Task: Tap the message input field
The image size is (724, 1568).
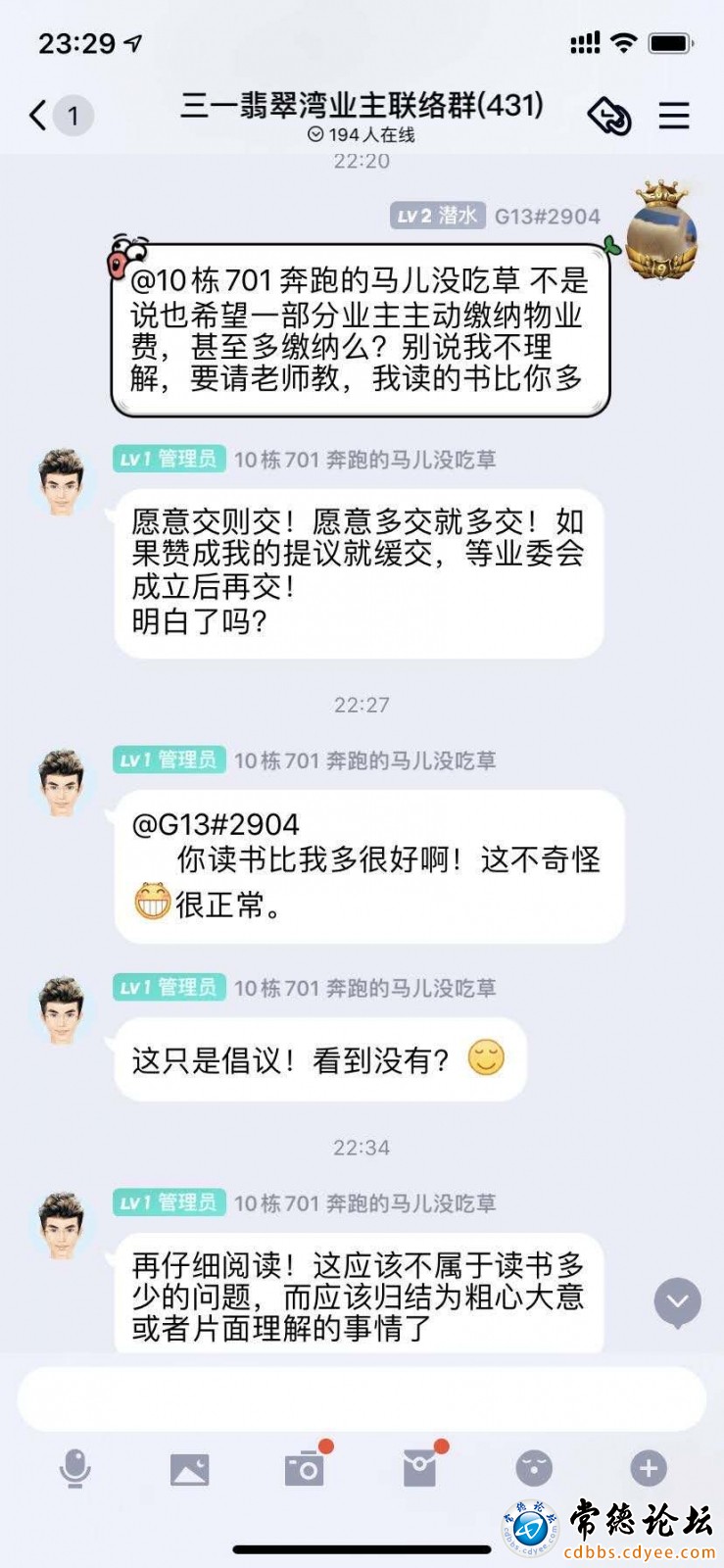Action: [x=361, y=1398]
